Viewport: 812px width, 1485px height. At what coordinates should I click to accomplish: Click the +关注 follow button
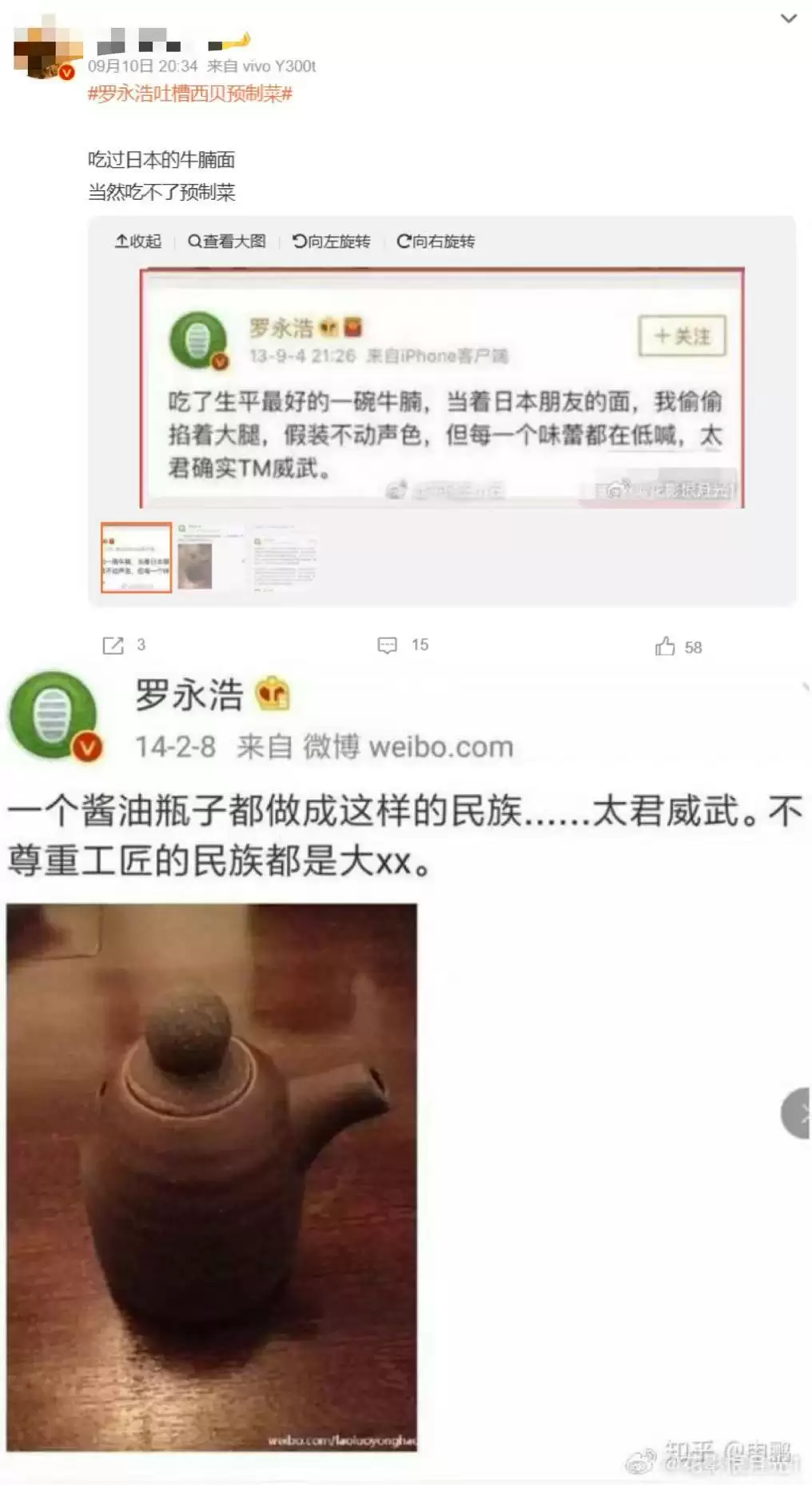(681, 337)
